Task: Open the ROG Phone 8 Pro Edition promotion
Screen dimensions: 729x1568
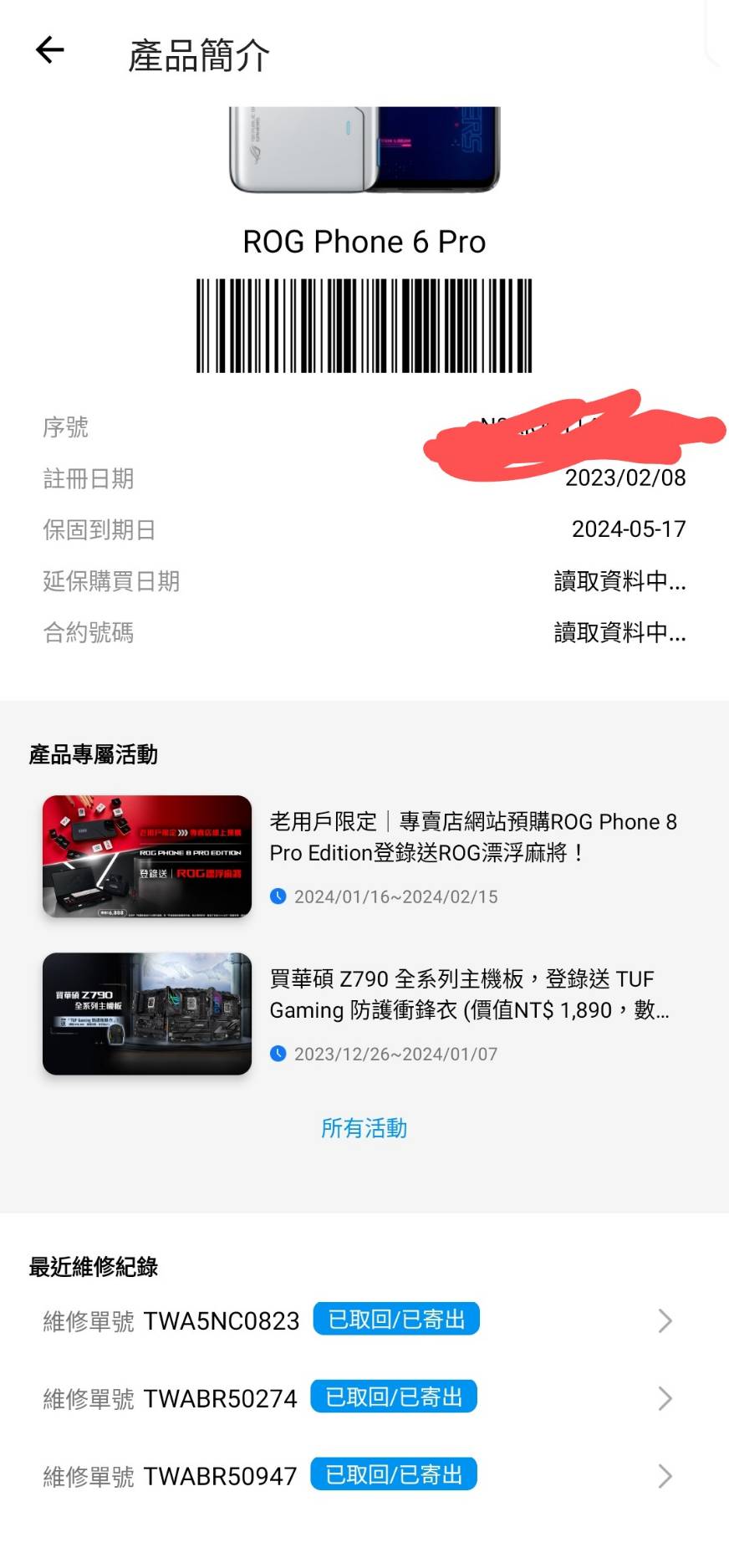Action: coord(472,837)
